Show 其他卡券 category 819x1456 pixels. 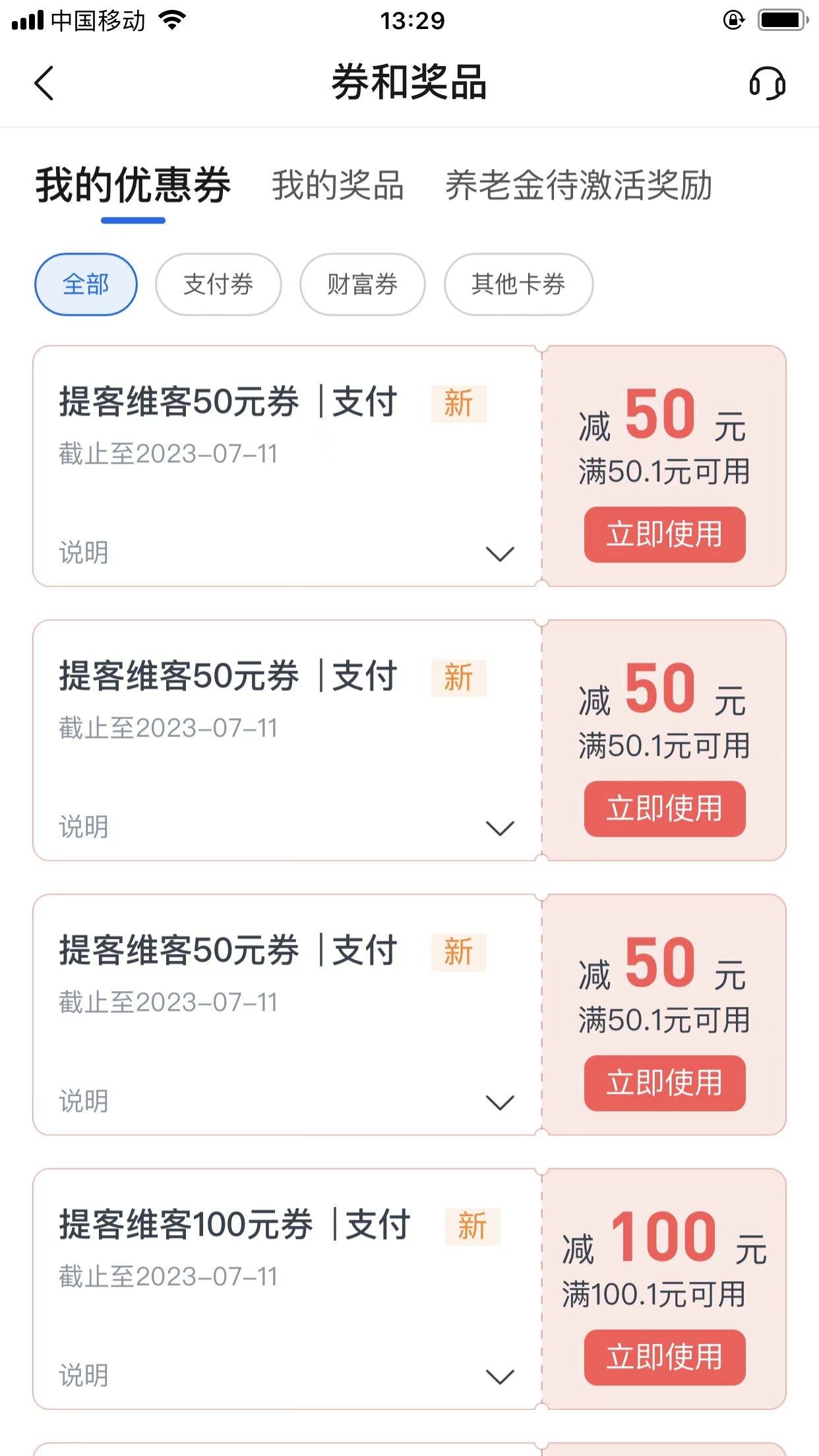click(518, 284)
